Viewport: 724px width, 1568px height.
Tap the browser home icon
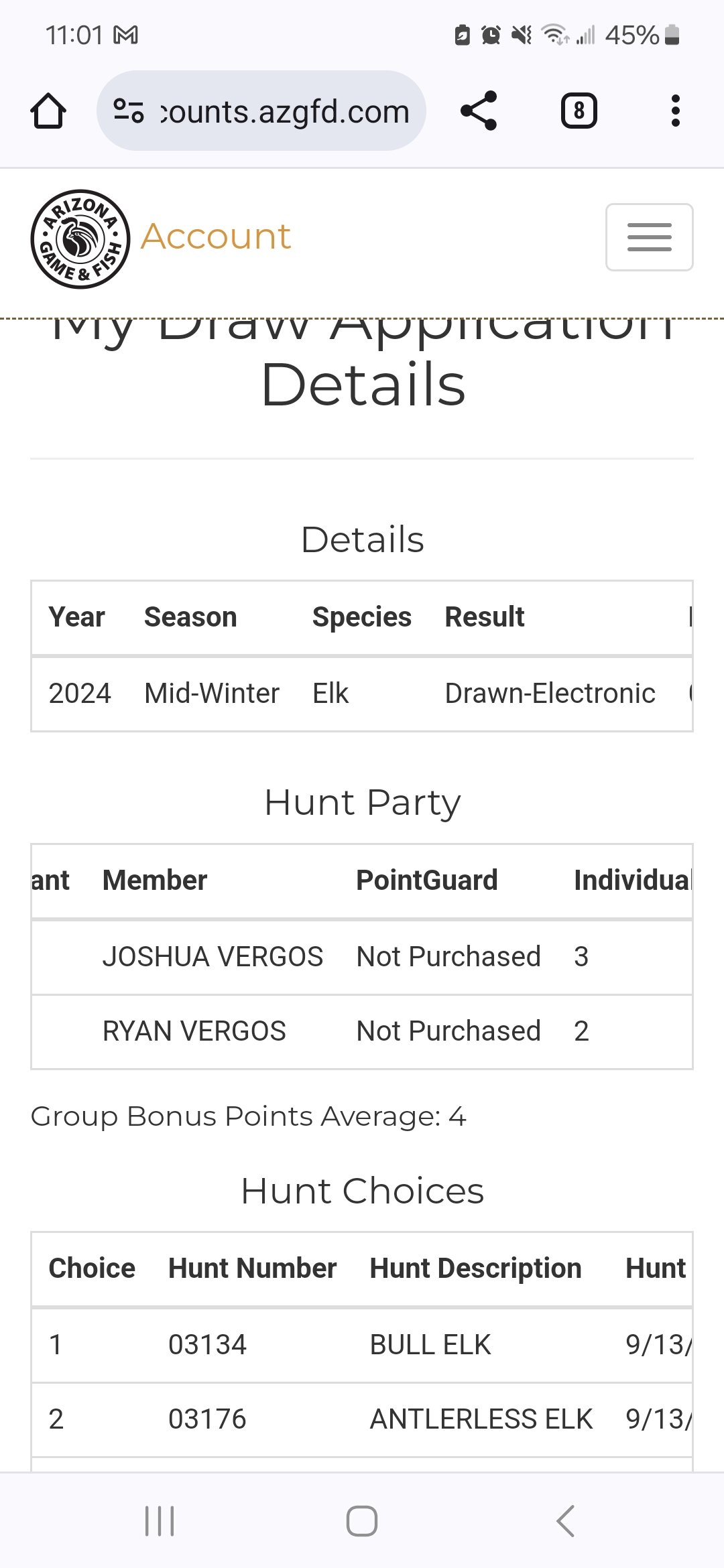48,111
